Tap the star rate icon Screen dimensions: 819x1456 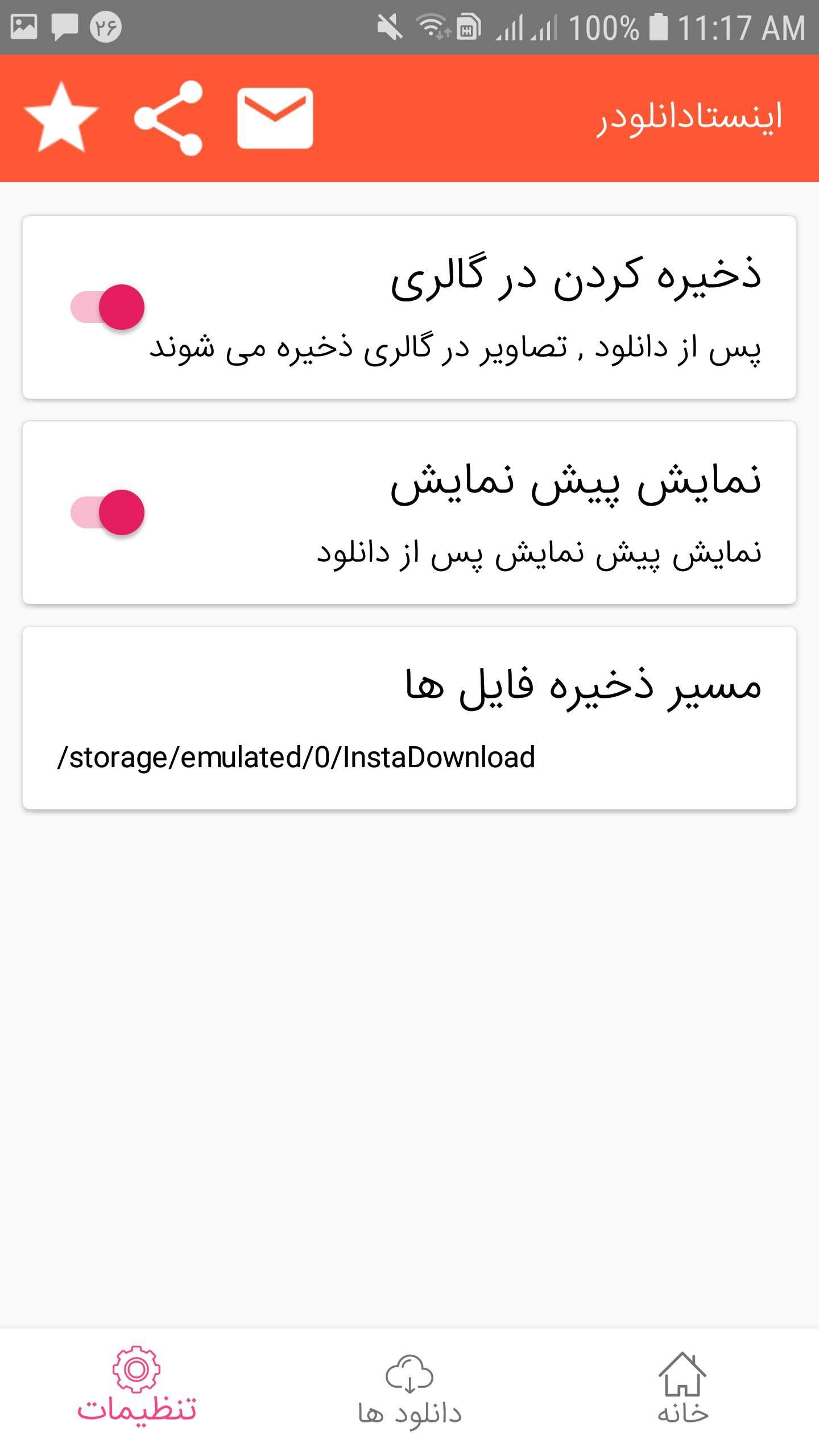pyautogui.click(x=61, y=118)
